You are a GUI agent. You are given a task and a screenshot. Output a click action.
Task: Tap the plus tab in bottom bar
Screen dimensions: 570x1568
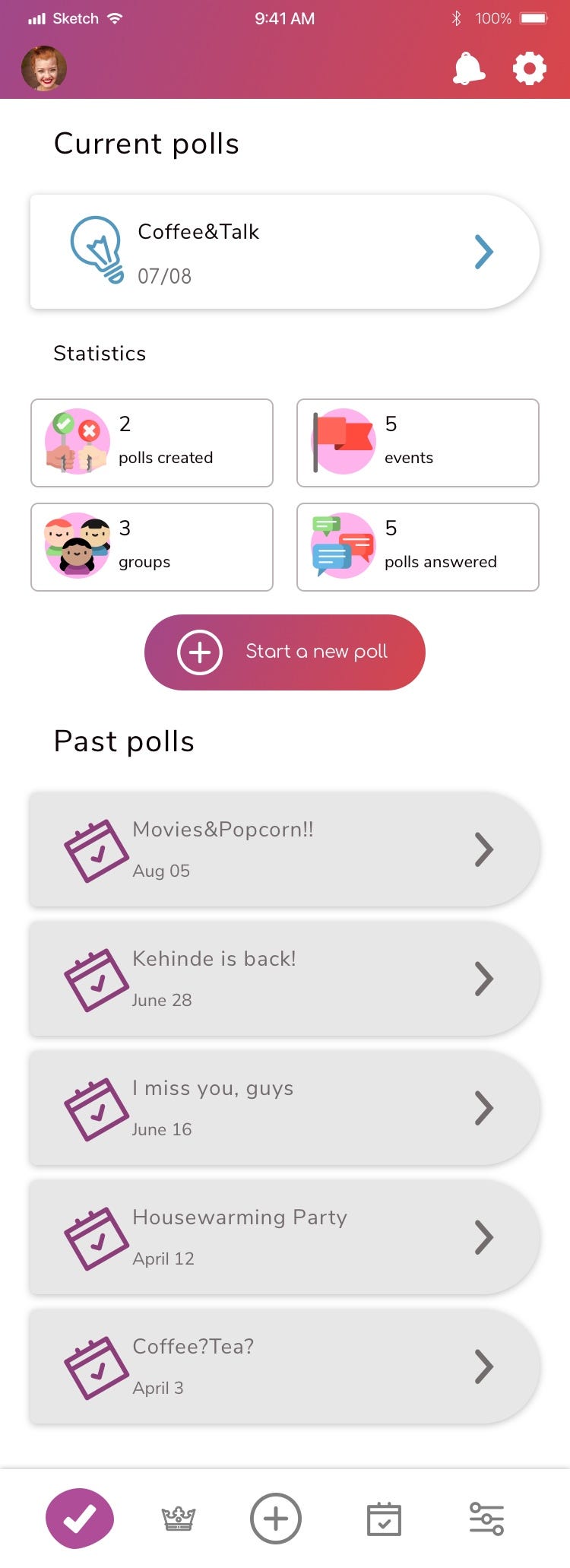(276, 1519)
